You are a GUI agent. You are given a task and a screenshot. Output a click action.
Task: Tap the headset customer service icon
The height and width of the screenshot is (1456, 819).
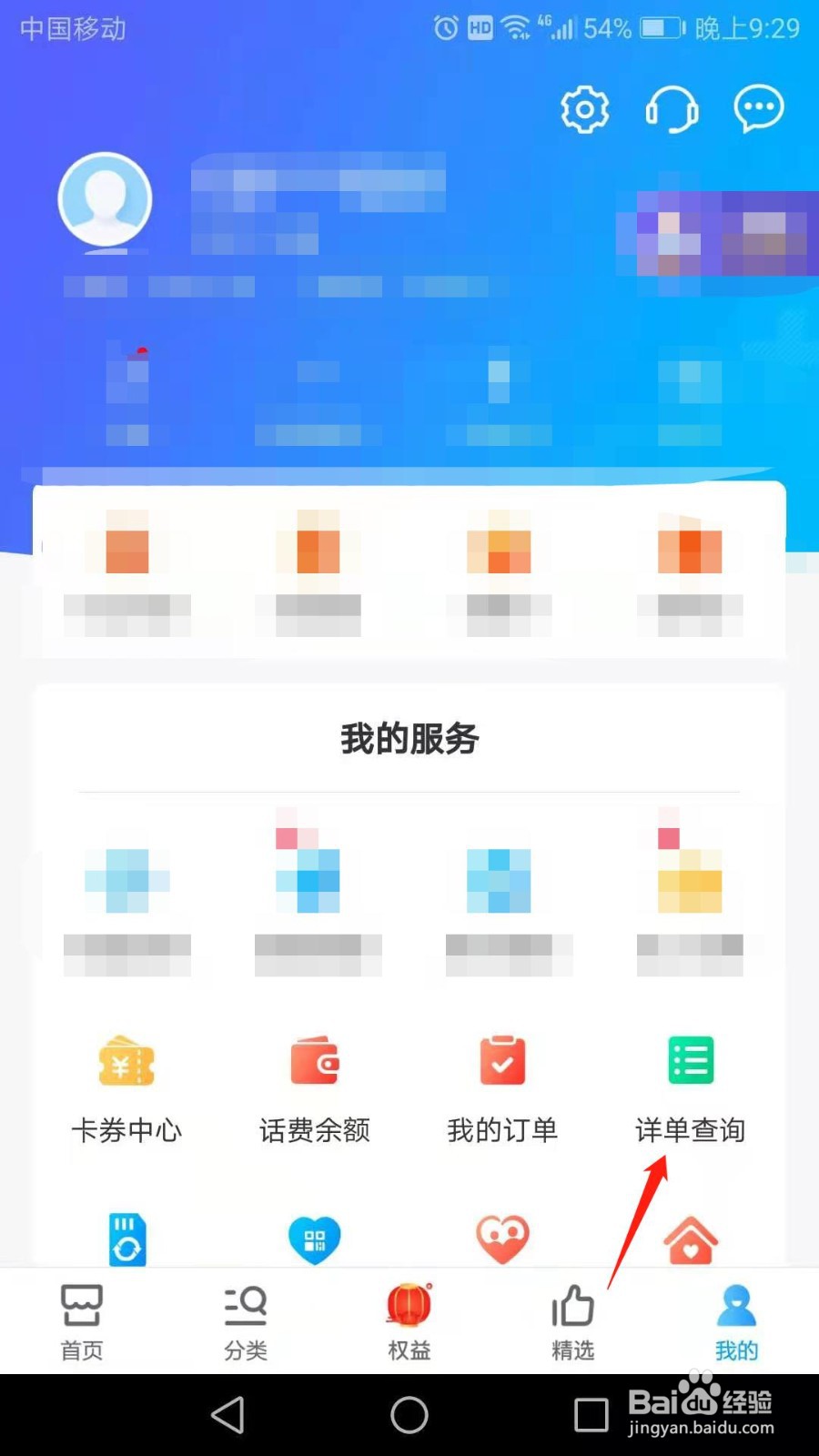point(672,108)
